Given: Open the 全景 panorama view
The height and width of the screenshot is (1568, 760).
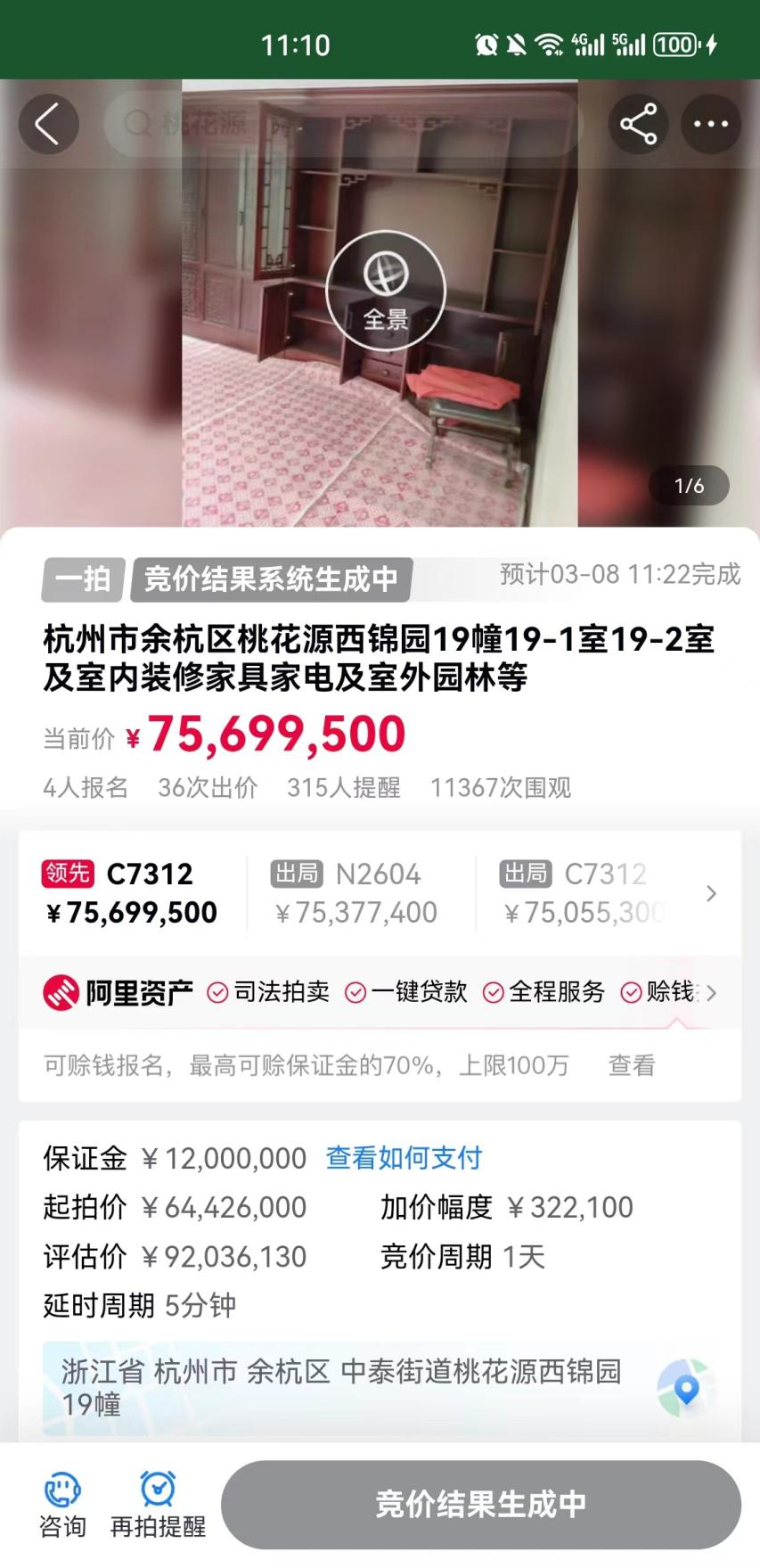Looking at the screenshot, I should pyautogui.click(x=385, y=290).
